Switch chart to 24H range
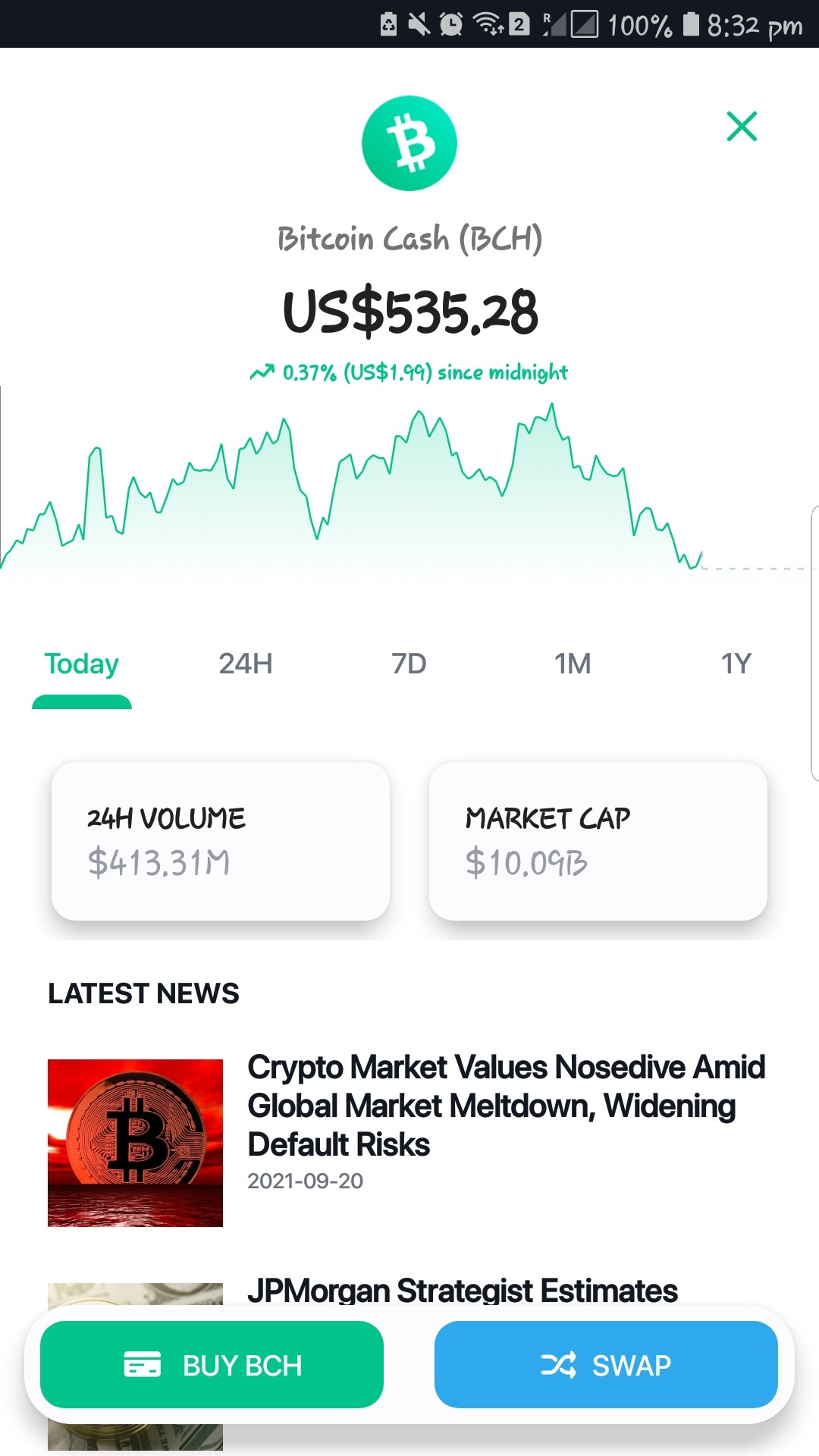This screenshot has width=819, height=1456. pyautogui.click(x=246, y=664)
